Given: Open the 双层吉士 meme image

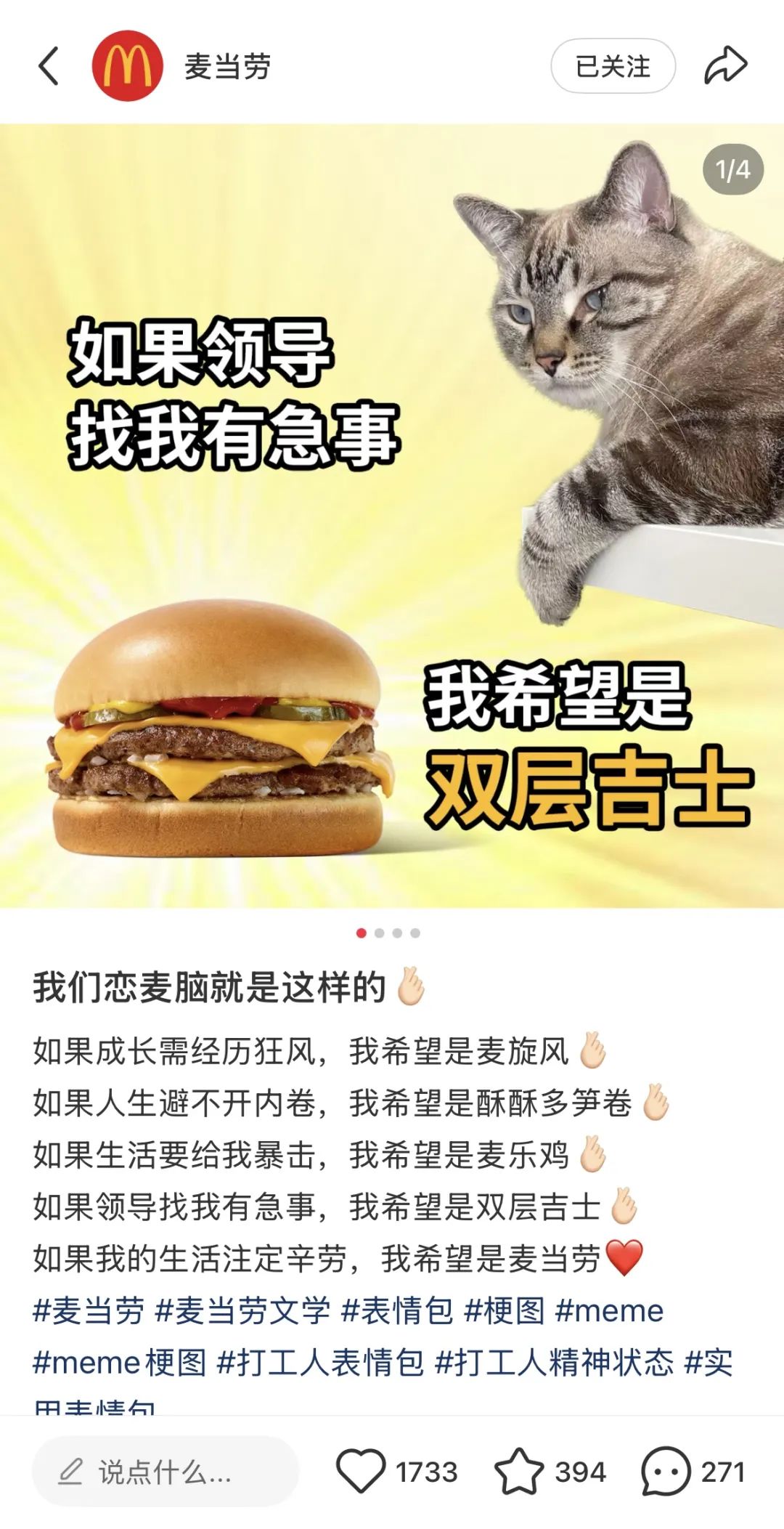Looking at the screenshot, I should (392, 516).
